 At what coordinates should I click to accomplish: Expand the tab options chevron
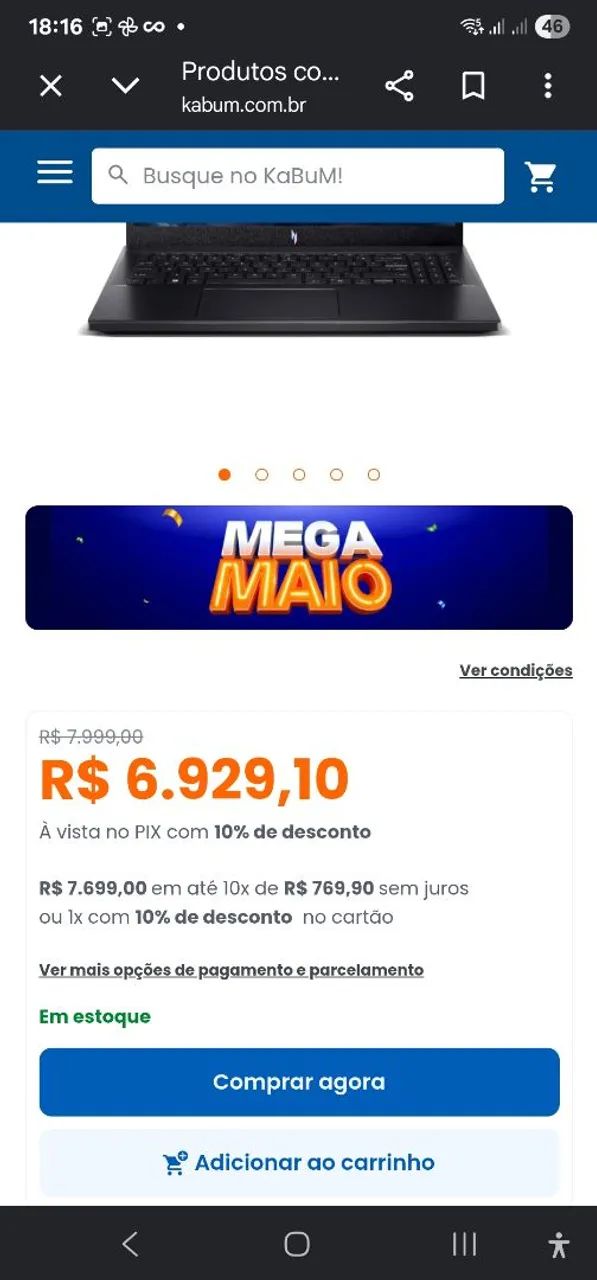(126, 86)
